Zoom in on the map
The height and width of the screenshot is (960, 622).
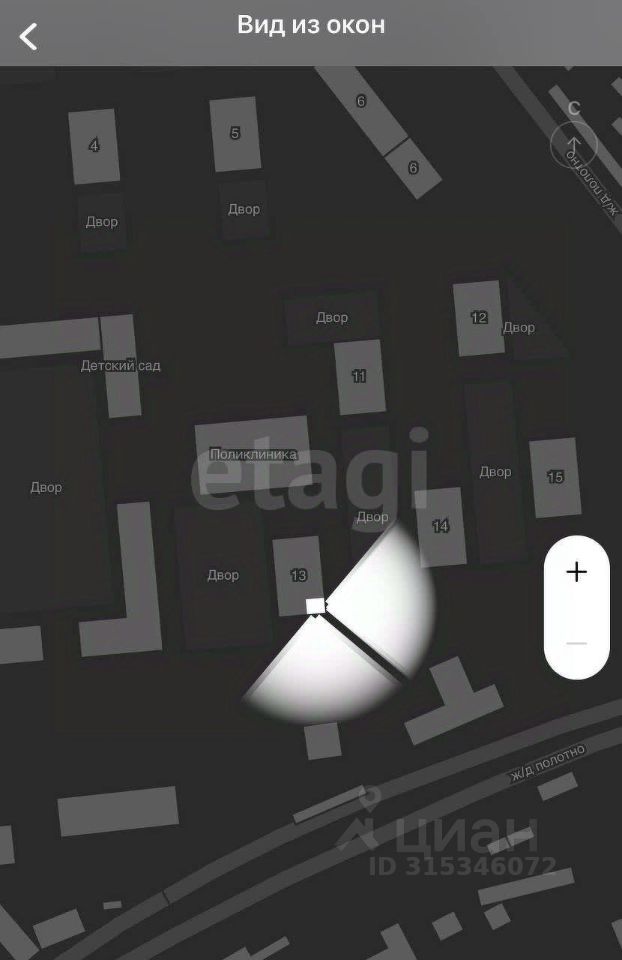pyautogui.click(x=576, y=572)
